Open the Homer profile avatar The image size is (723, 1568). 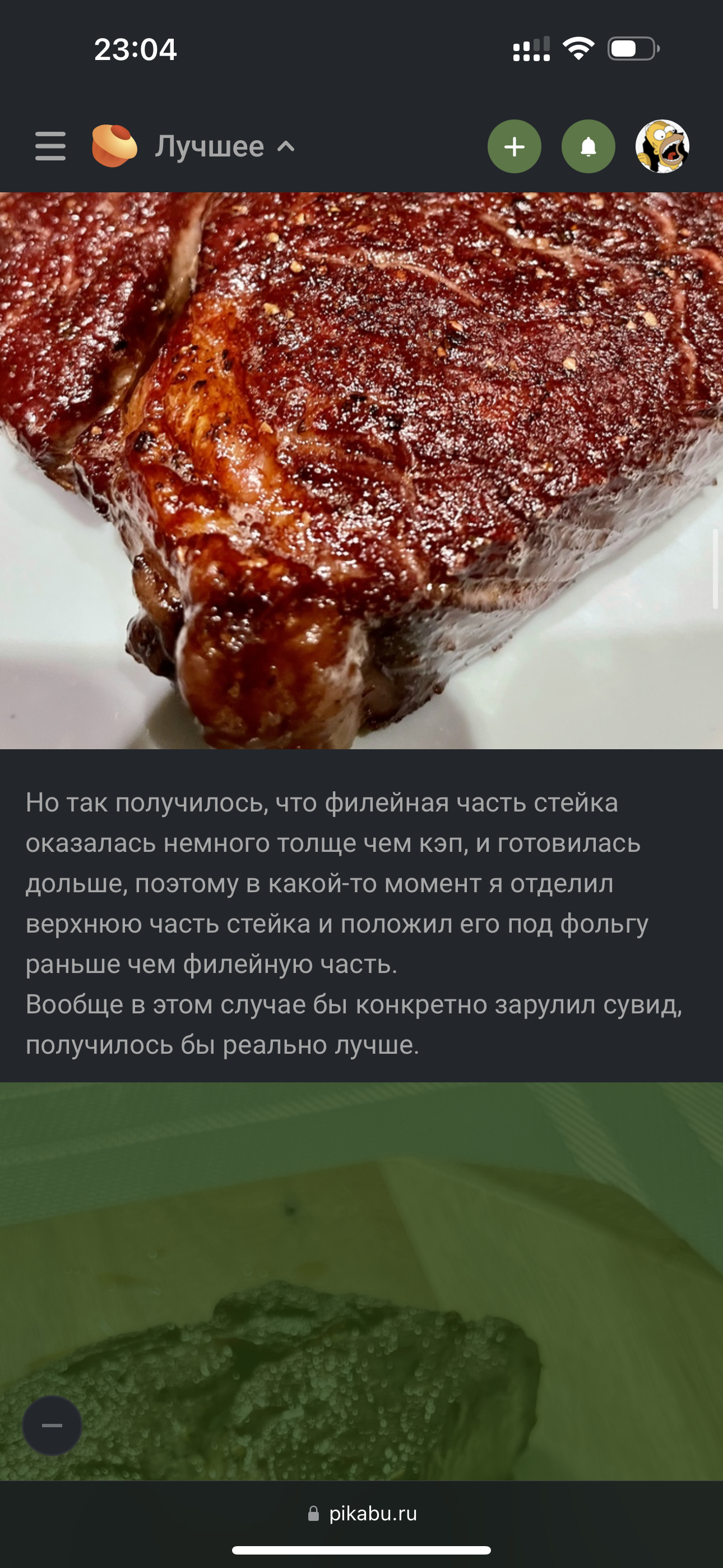(x=662, y=146)
